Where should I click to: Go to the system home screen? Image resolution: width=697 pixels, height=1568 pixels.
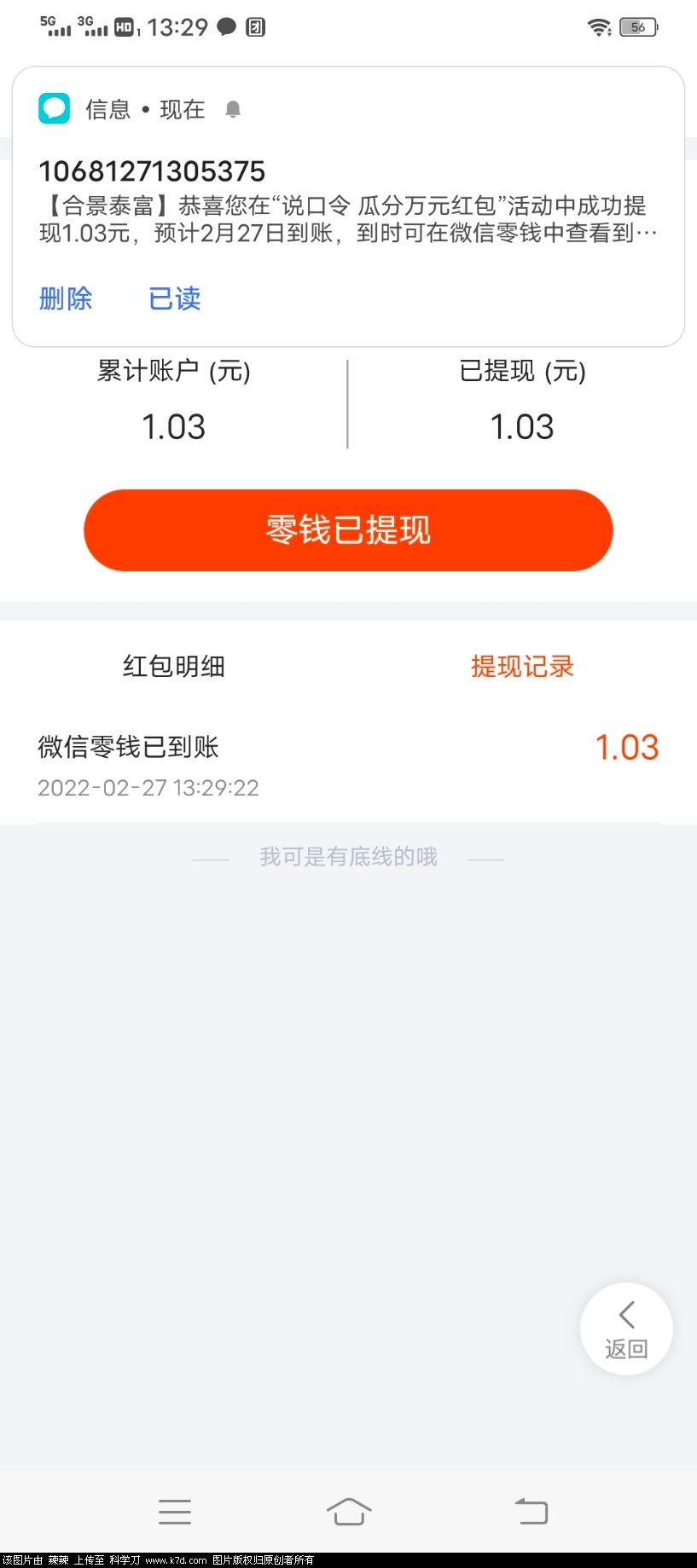tap(349, 1511)
